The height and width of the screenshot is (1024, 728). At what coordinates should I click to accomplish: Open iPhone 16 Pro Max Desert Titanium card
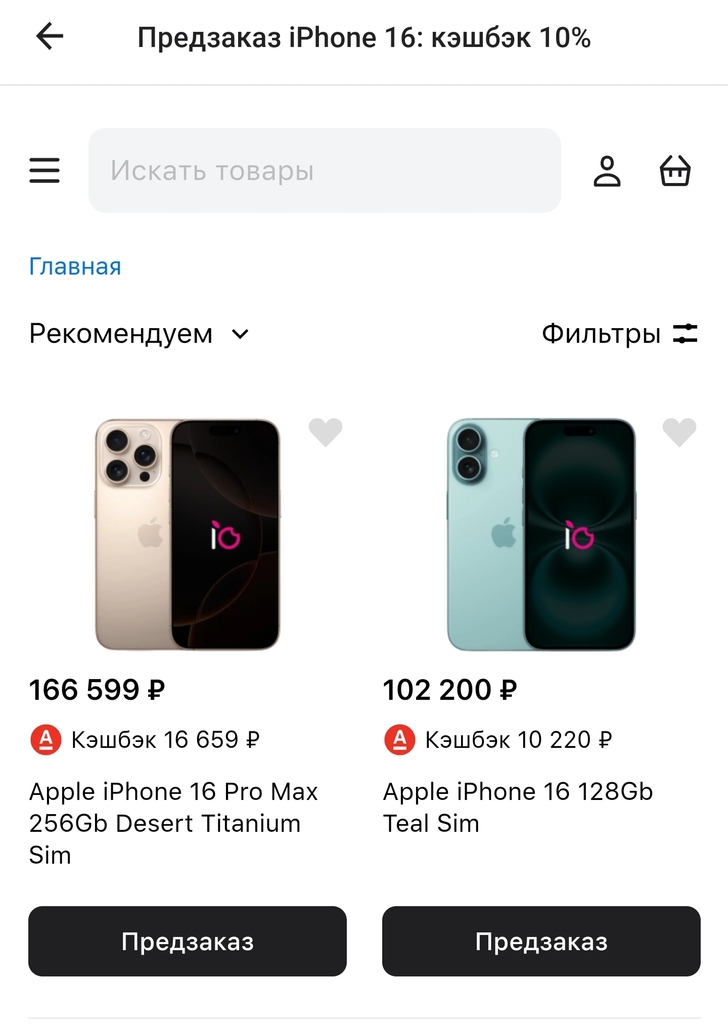pos(187,535)
